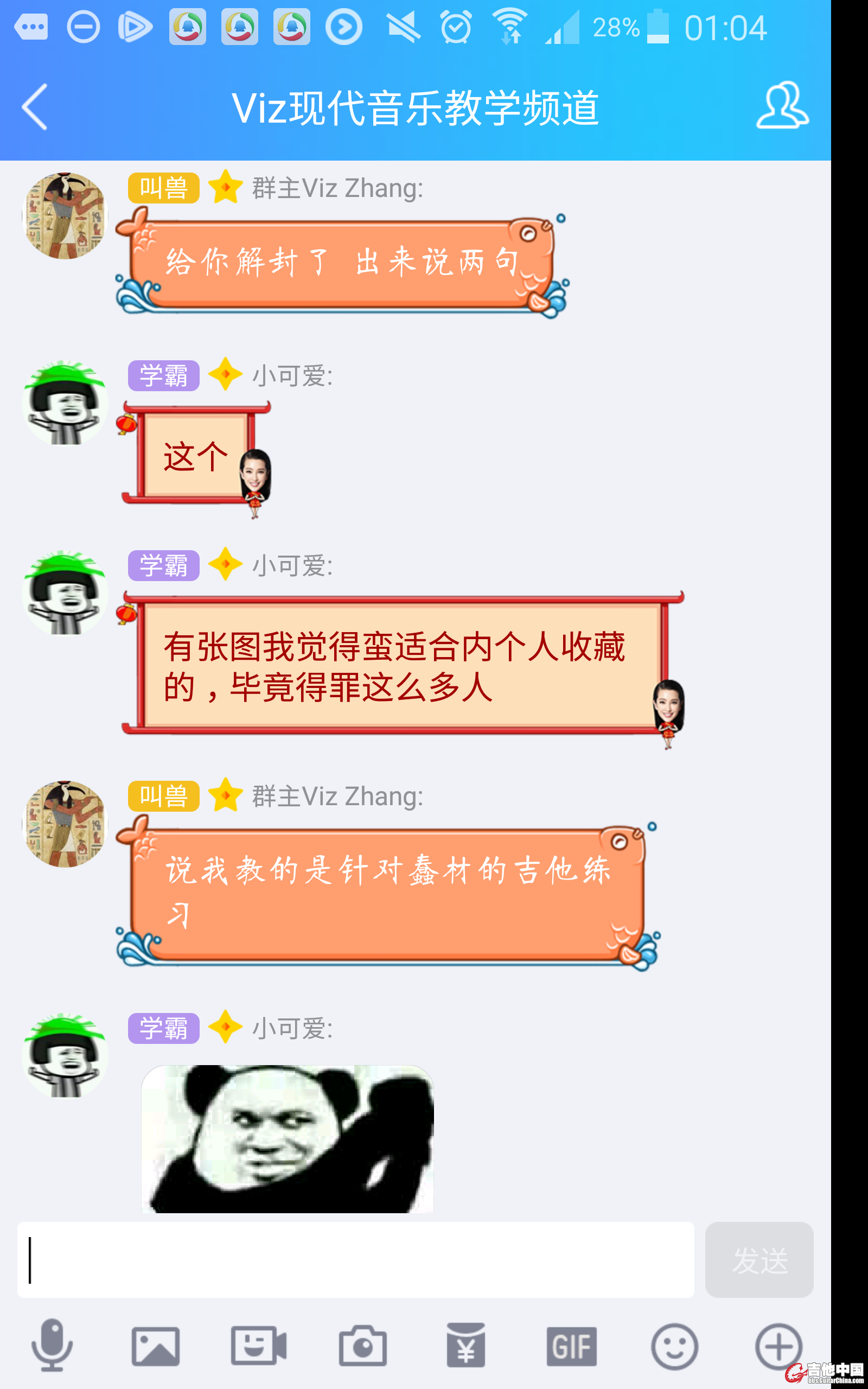Open the short video recorder

click(x=259, y=1346)
